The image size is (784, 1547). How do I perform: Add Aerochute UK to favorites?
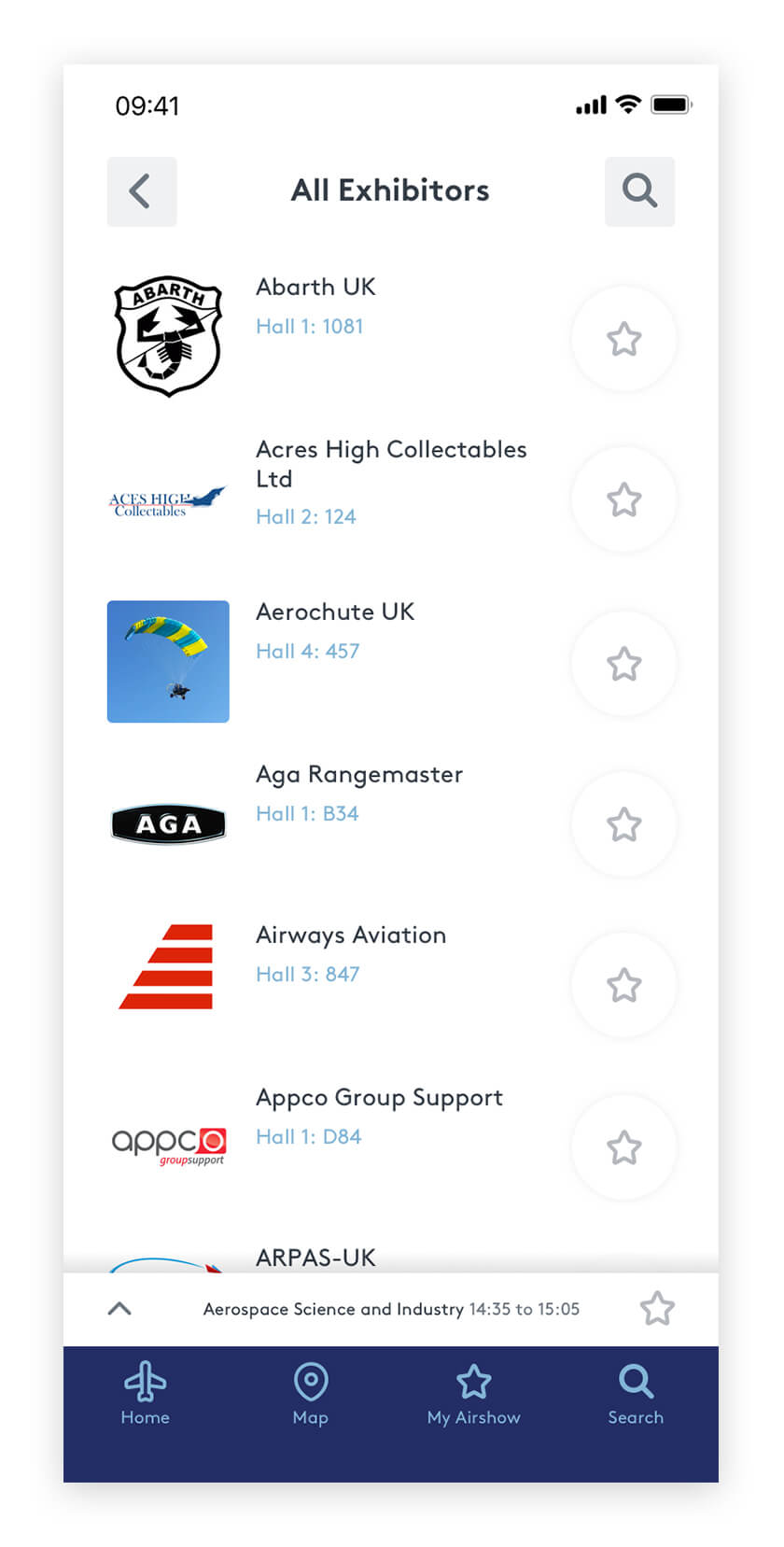[623, 664]
